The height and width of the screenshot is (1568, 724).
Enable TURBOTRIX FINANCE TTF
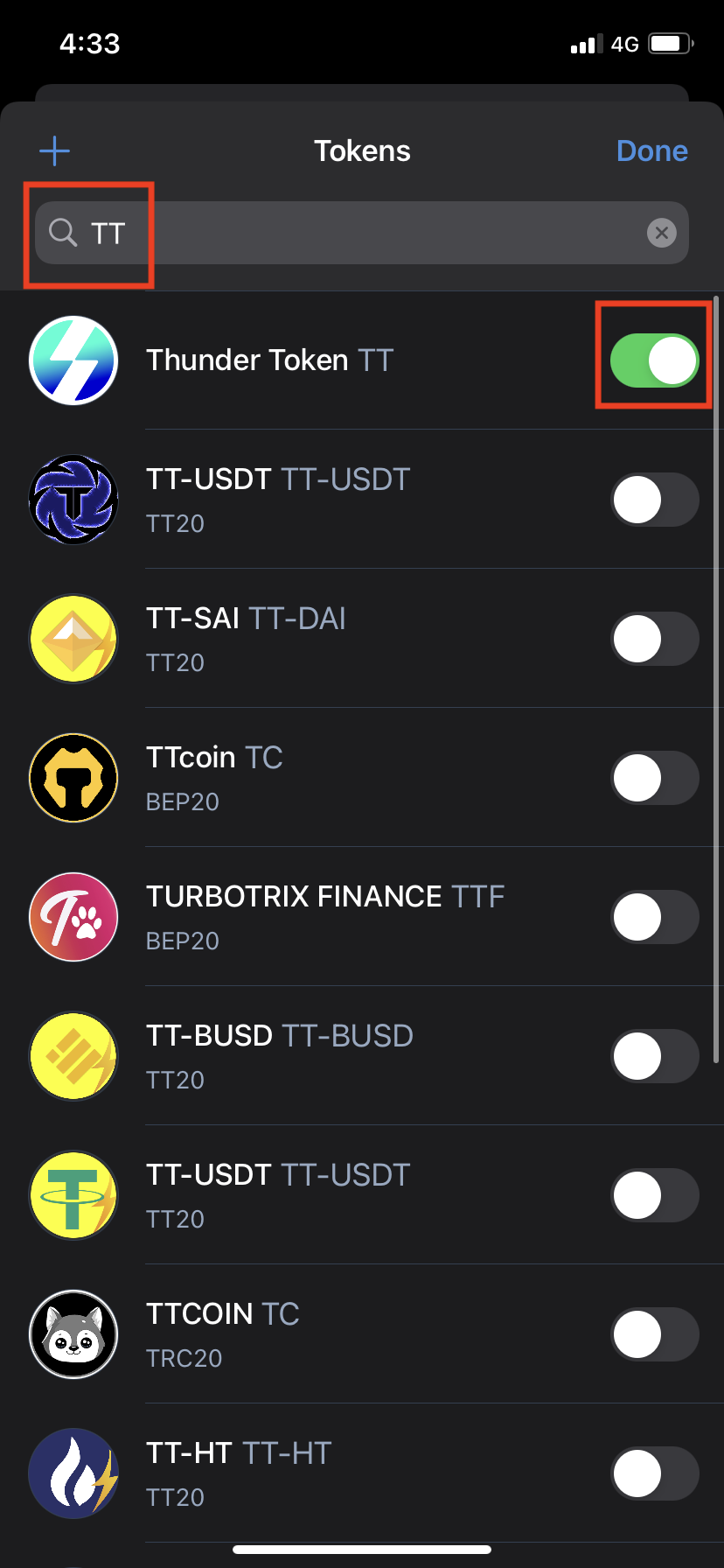click(654, 917)
